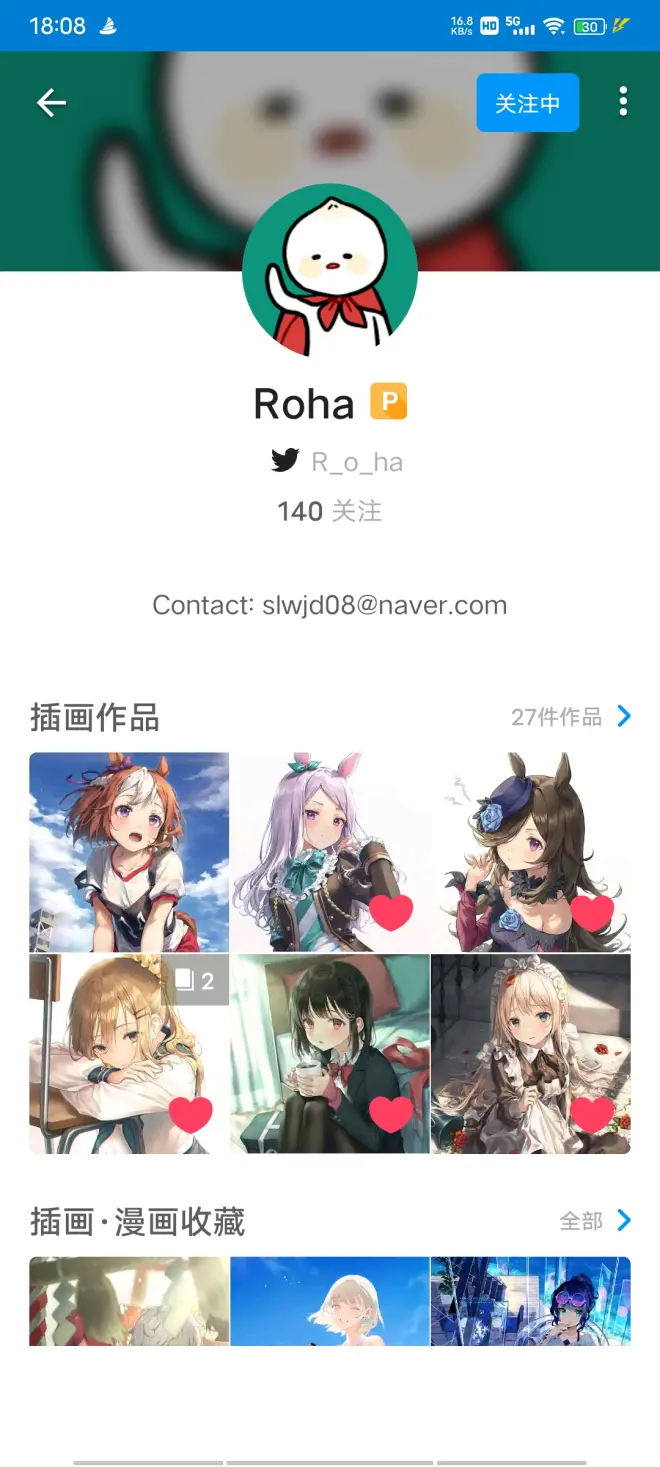
Task: View all 27件作品 illustrations
Action: tap(570, 716)
